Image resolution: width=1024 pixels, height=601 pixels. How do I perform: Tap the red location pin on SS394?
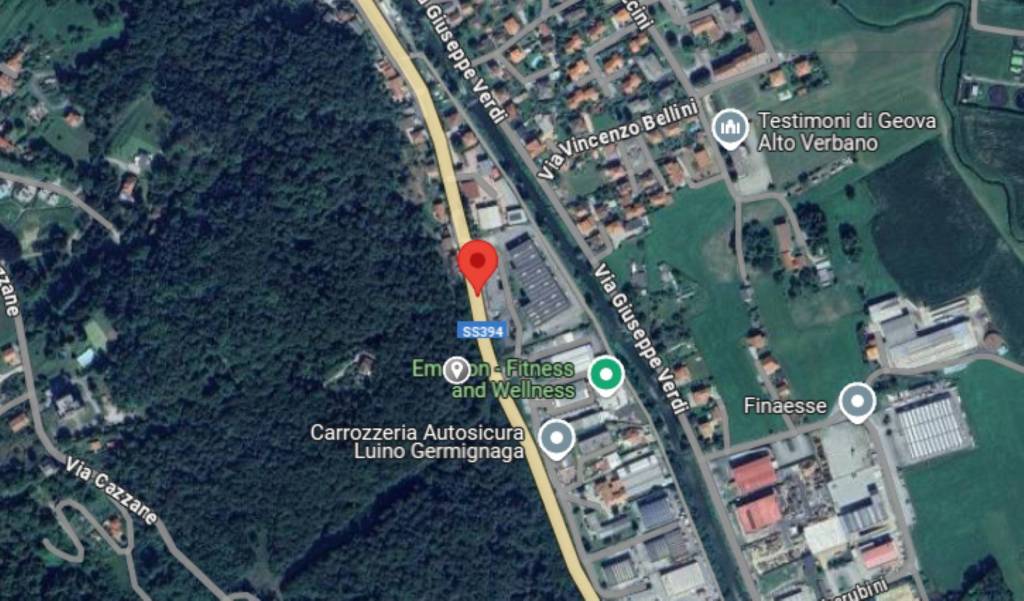click(x=478, y=263)
